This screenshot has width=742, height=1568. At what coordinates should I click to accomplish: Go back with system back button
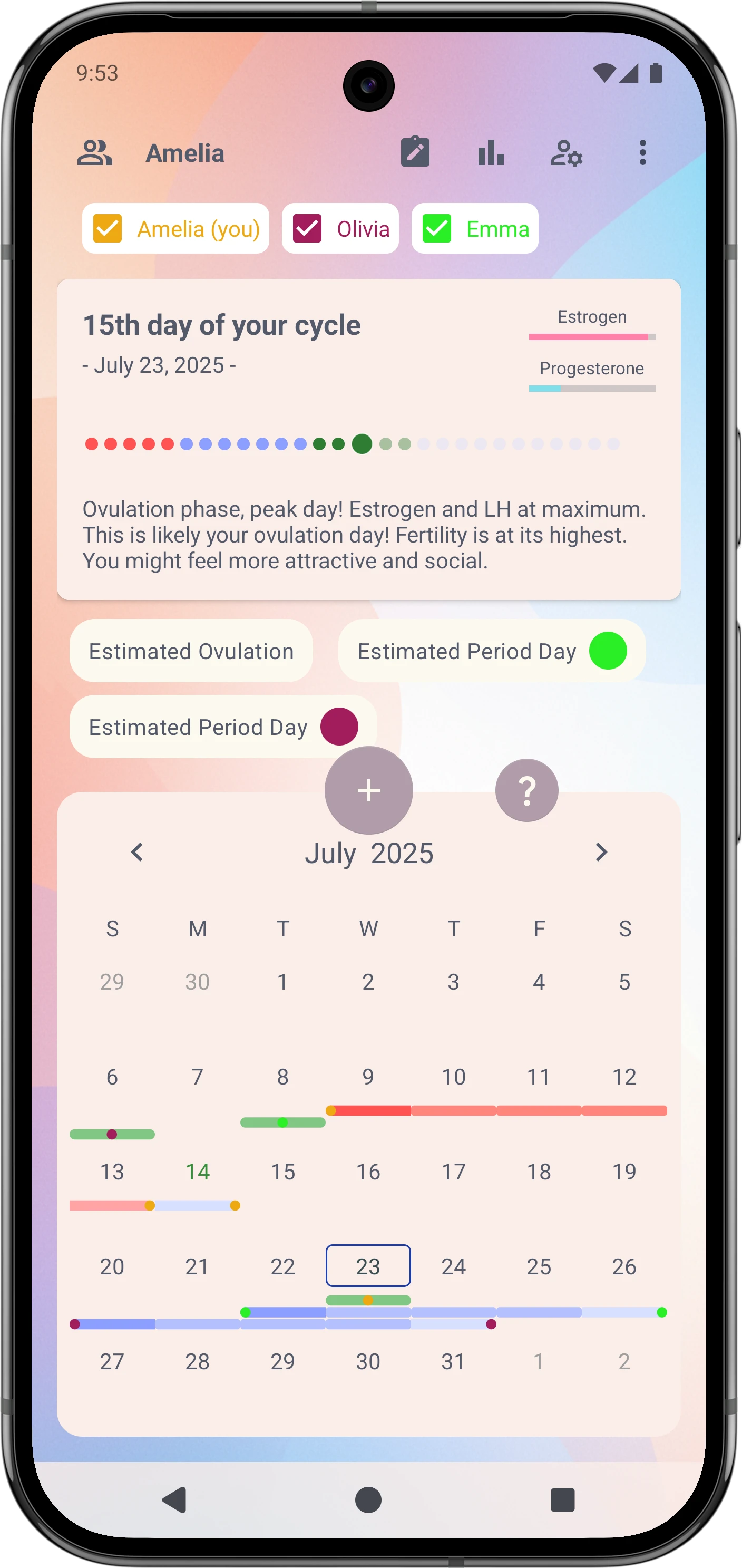174,1500
